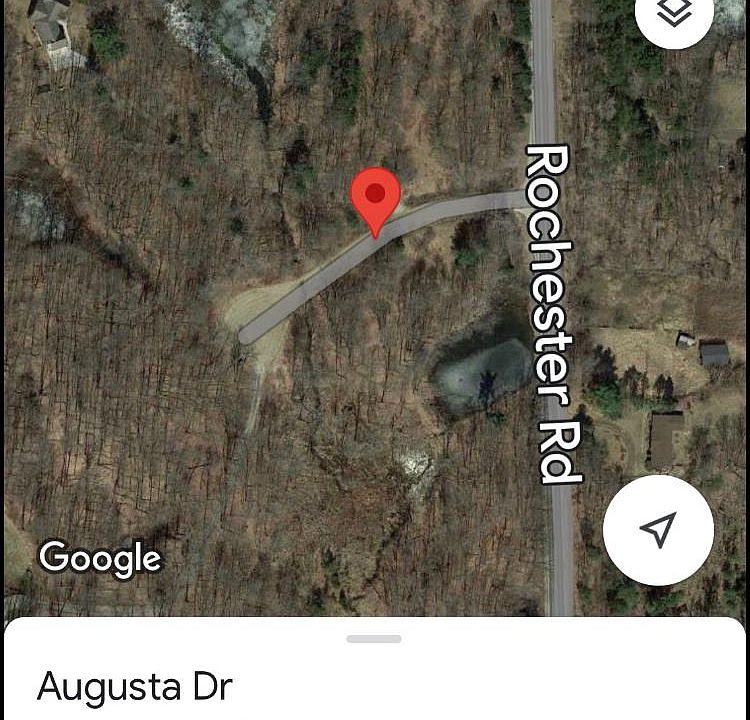Open the map layers button
Screen dimensions: 750x720
[x=678, y=14]
